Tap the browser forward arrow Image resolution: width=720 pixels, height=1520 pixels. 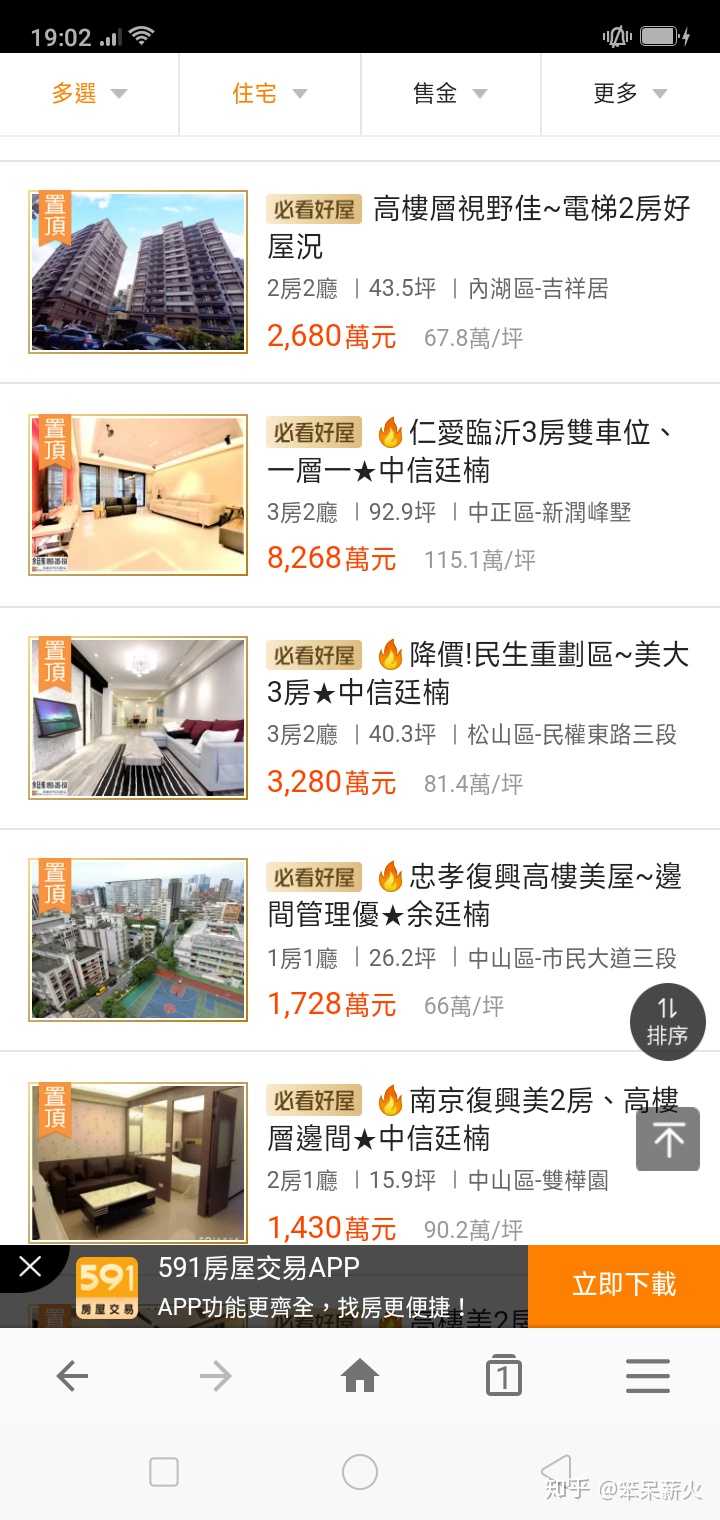tap(216, 1375)
